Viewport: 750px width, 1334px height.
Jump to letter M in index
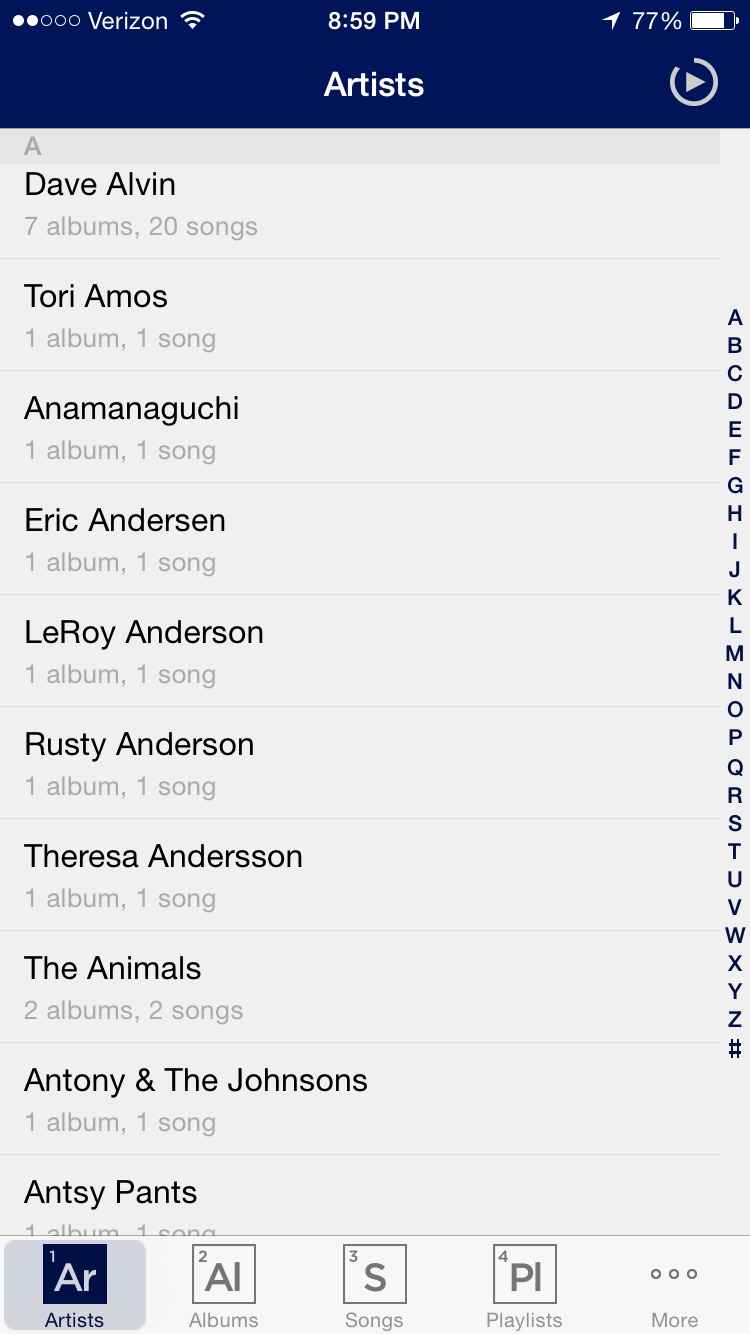tap(735, 654)
